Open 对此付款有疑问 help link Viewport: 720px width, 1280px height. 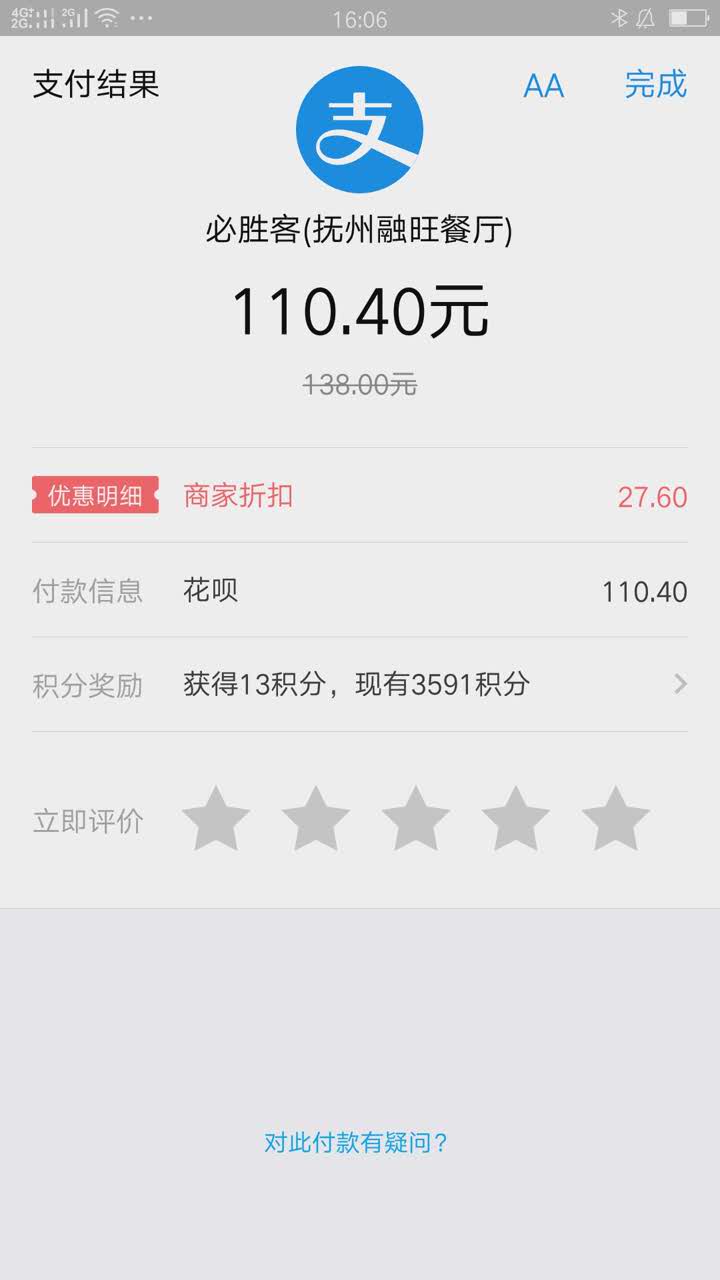pyautogui.click(x=356, y=1143)
